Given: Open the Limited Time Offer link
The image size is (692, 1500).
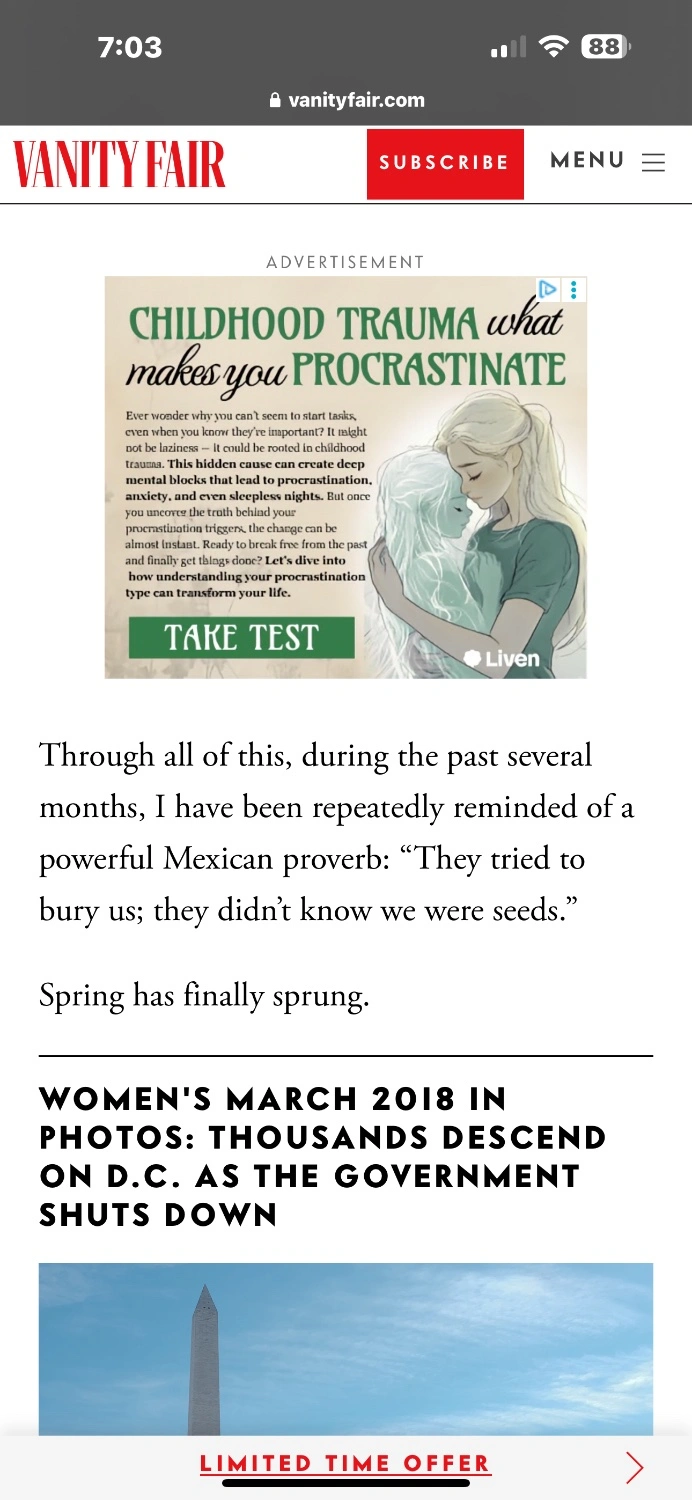Looking at the screenshot, I should [345, 1464].
